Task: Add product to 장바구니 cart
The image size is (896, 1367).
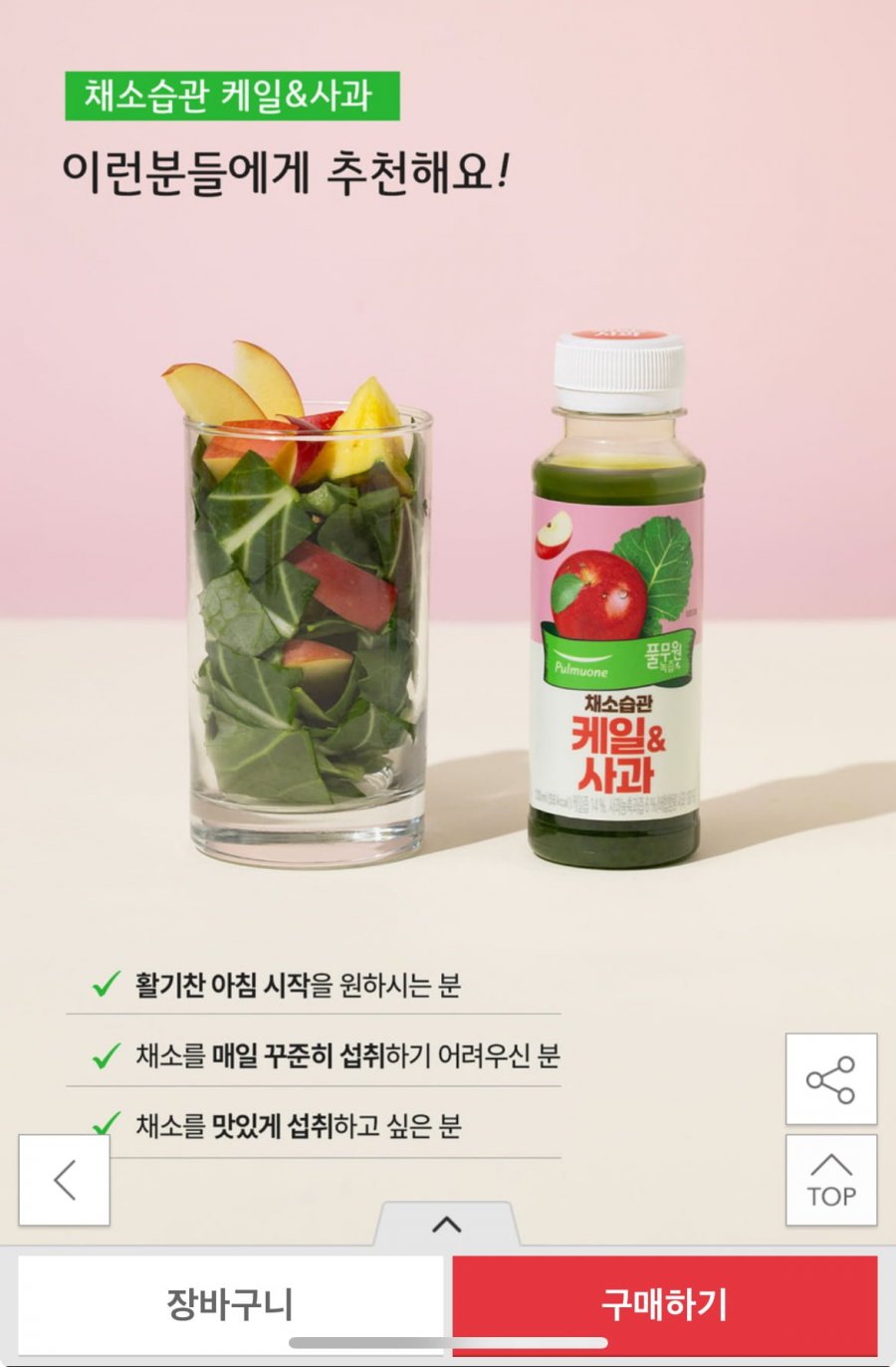Action: (x=230, y=1304)
